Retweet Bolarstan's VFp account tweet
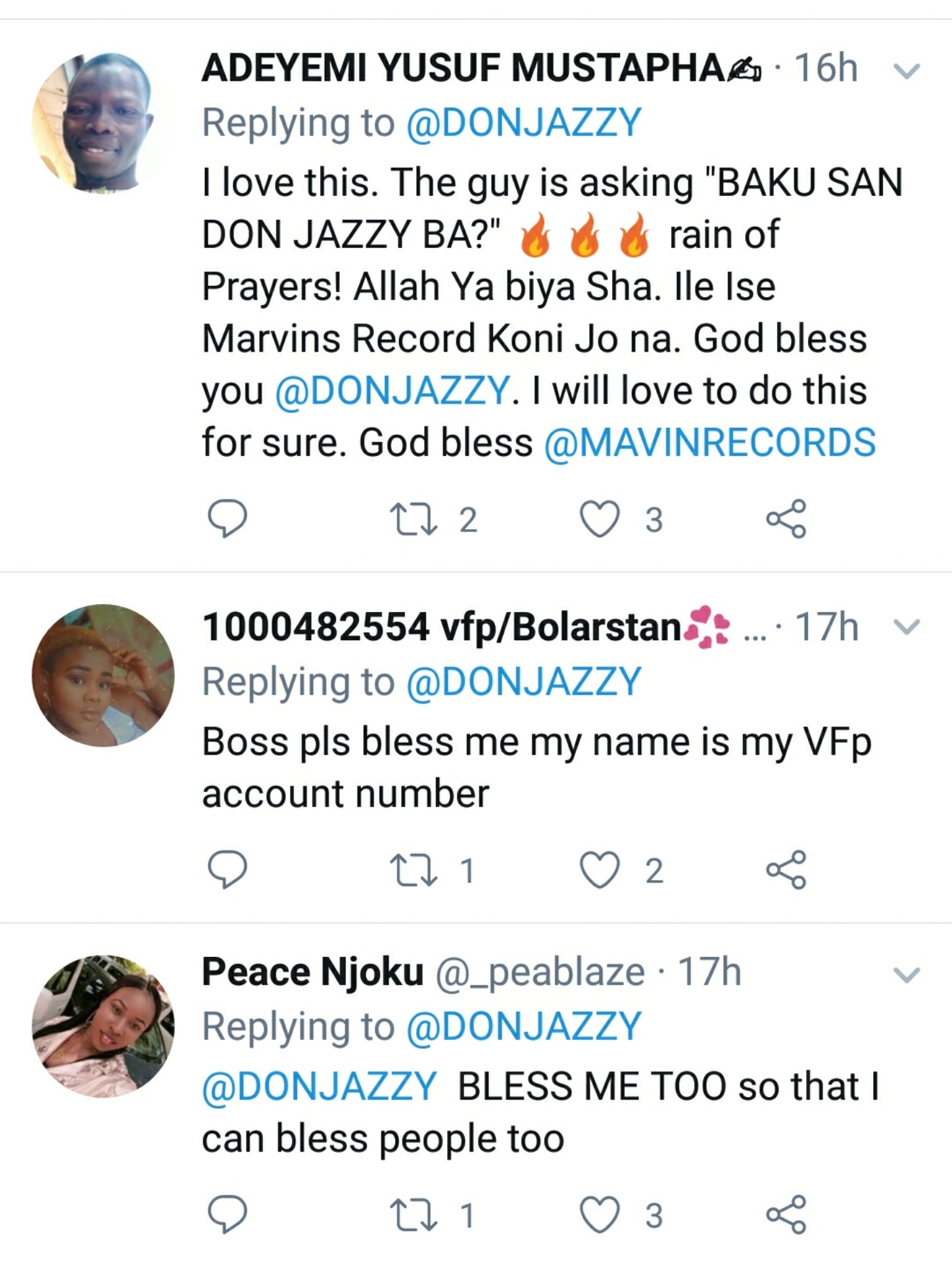 click(x=414, y=870)
